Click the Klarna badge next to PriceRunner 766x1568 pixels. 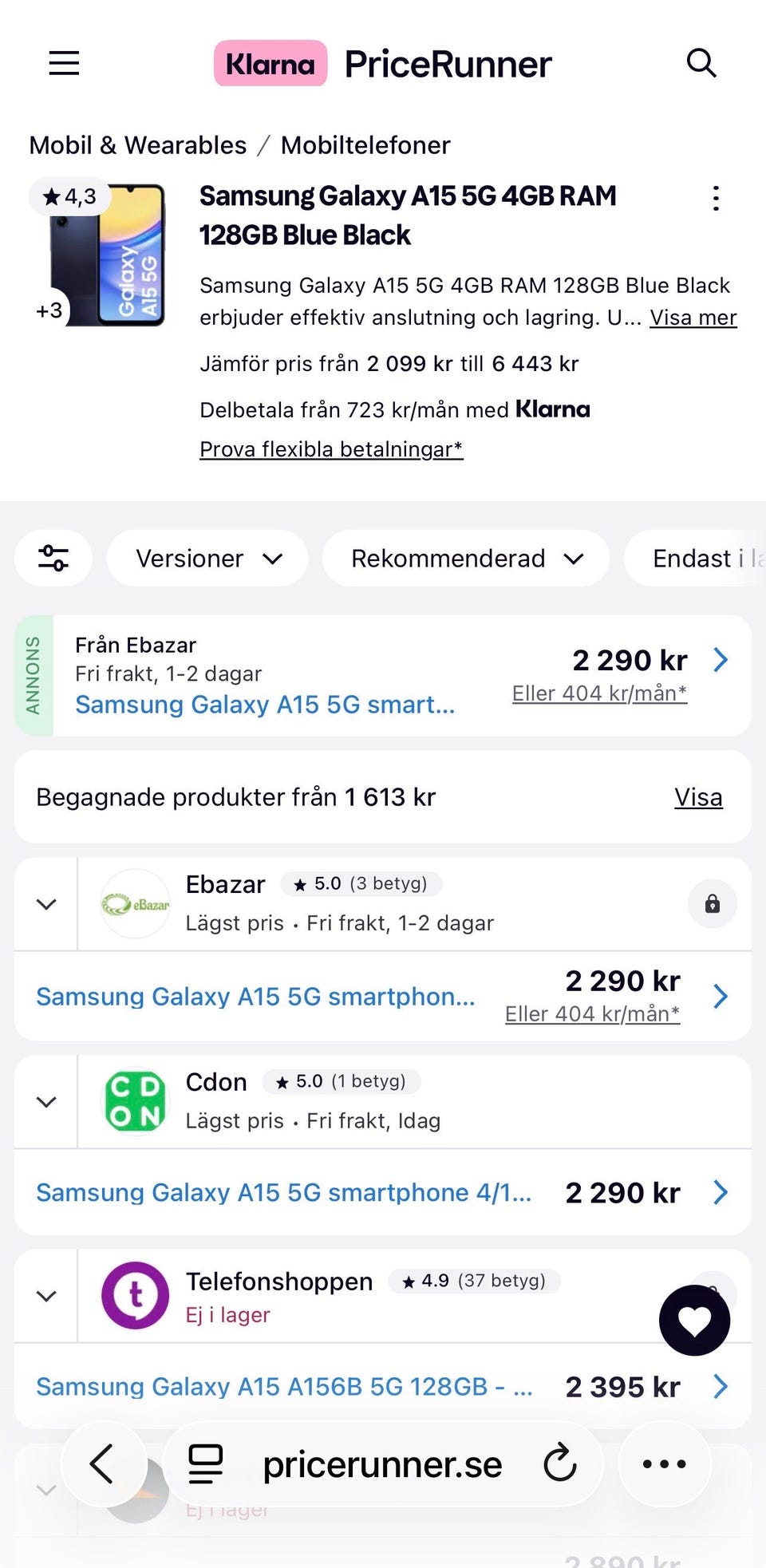270,63
